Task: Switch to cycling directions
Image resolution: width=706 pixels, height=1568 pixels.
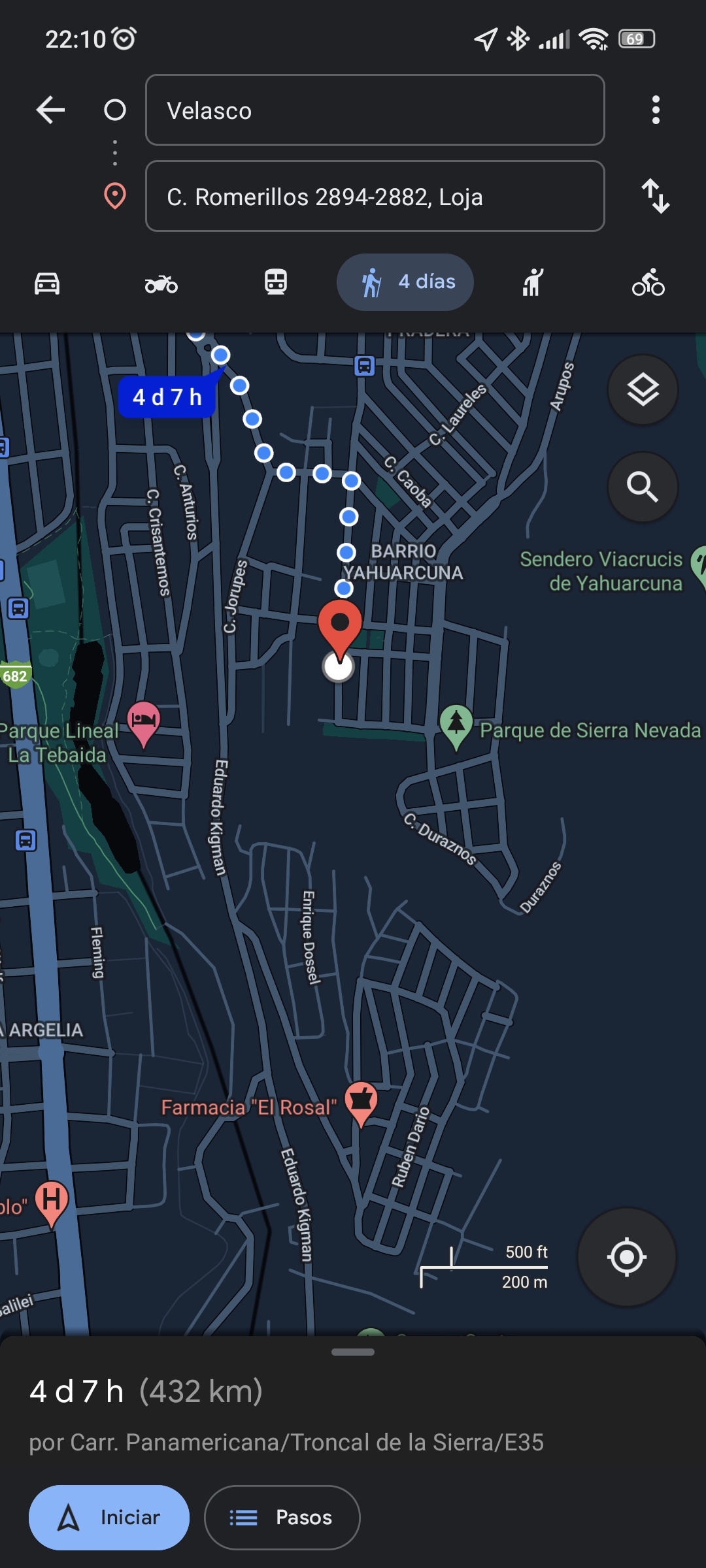Action: tap(648, 284)
